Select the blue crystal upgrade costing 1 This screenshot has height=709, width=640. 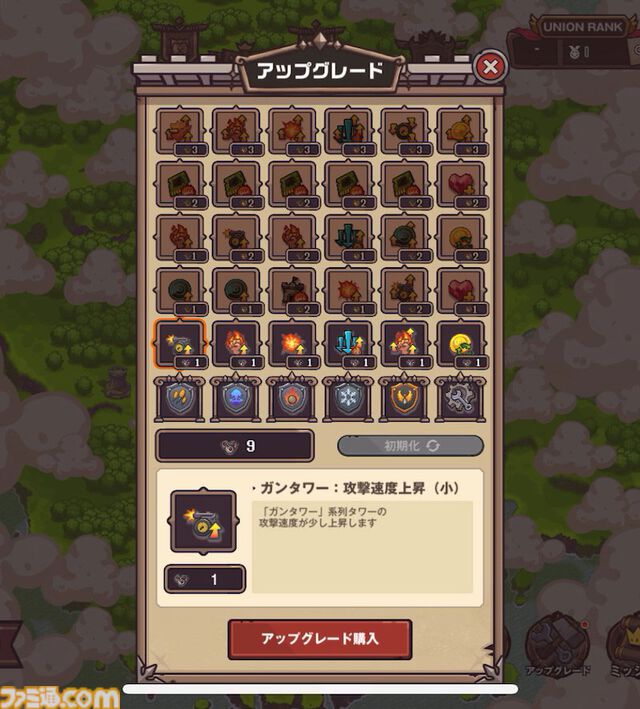pyautogui.click(x=348, y=344)
